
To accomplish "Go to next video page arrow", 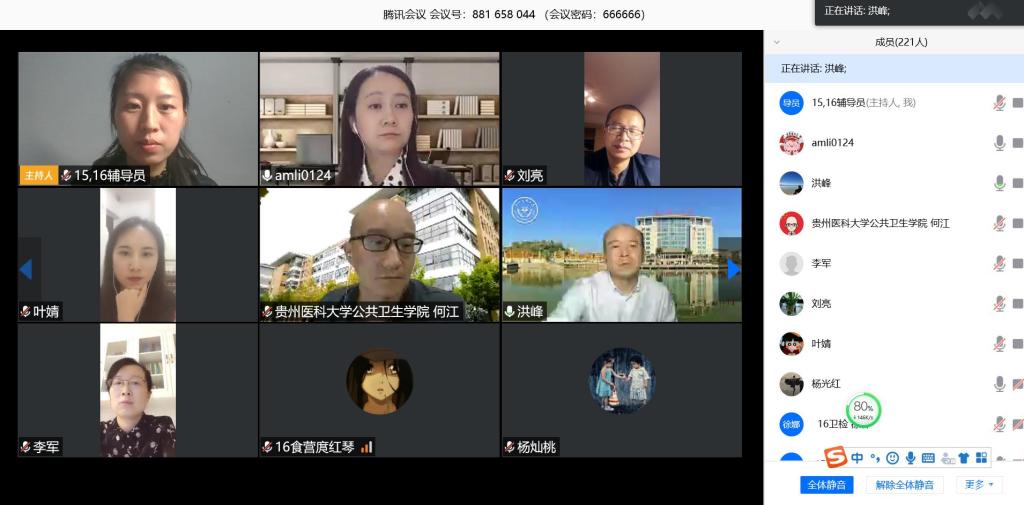I will pos(733,269).
